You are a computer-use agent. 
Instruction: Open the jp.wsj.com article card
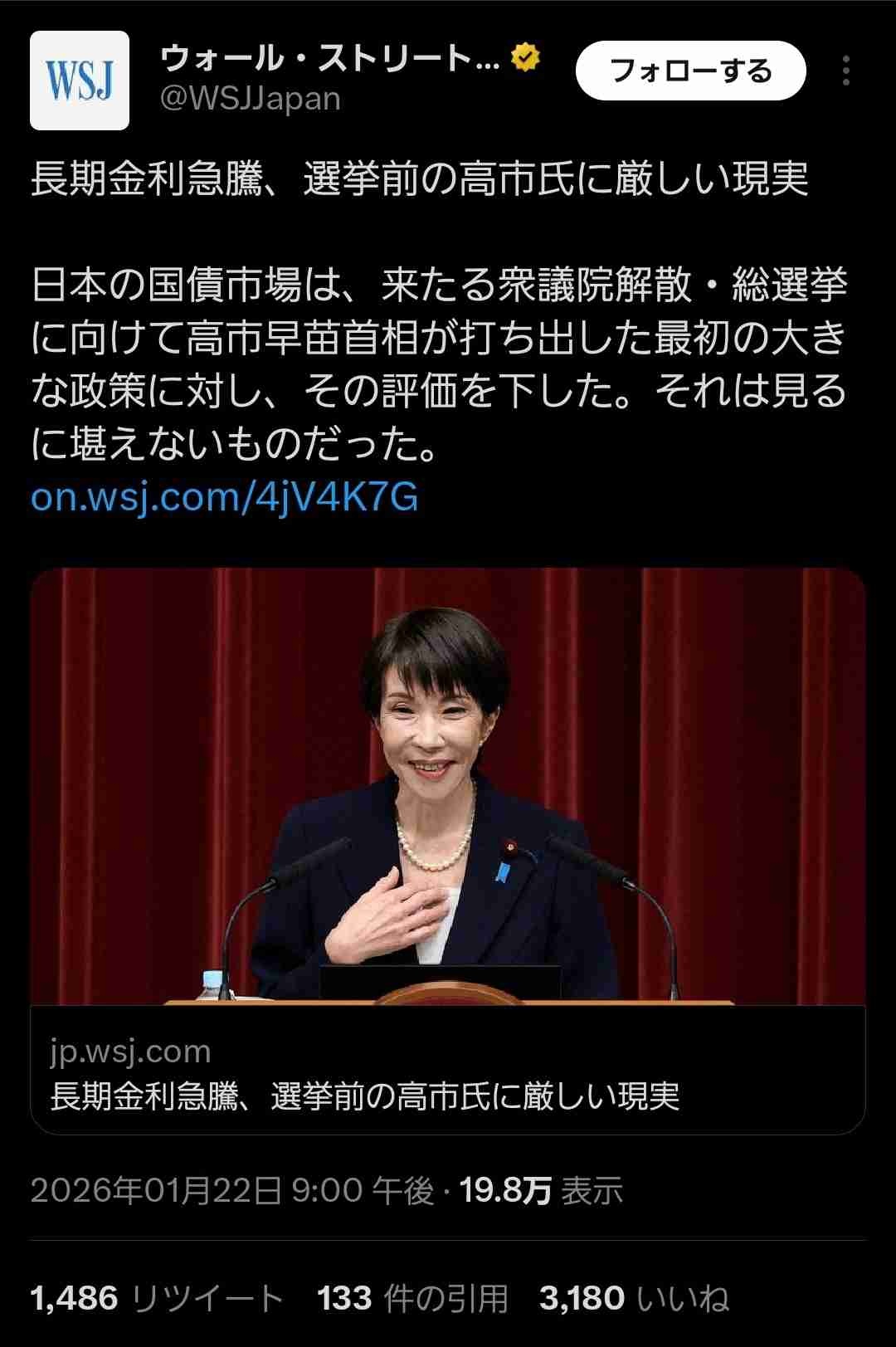[448, 1071]
